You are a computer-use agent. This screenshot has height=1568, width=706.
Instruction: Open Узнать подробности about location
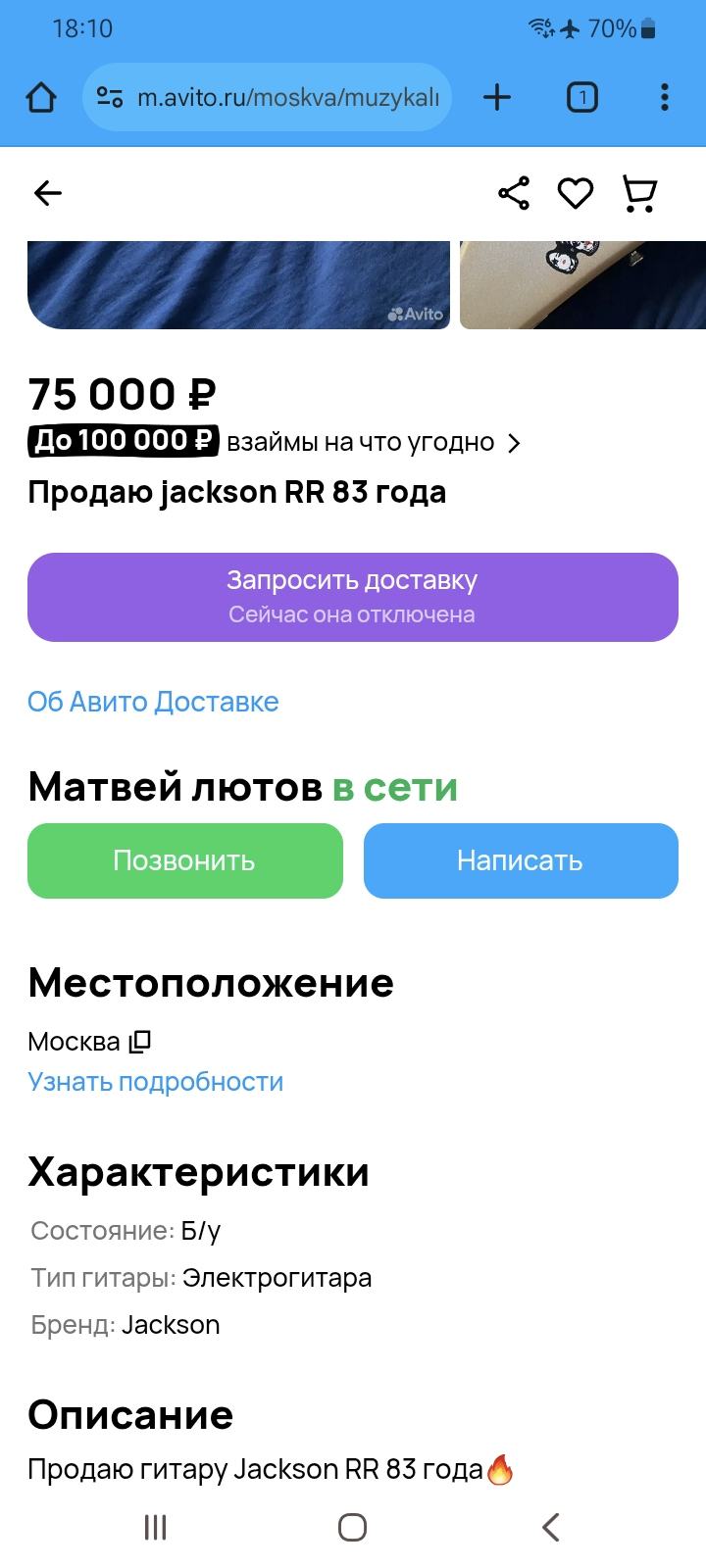155,1082
